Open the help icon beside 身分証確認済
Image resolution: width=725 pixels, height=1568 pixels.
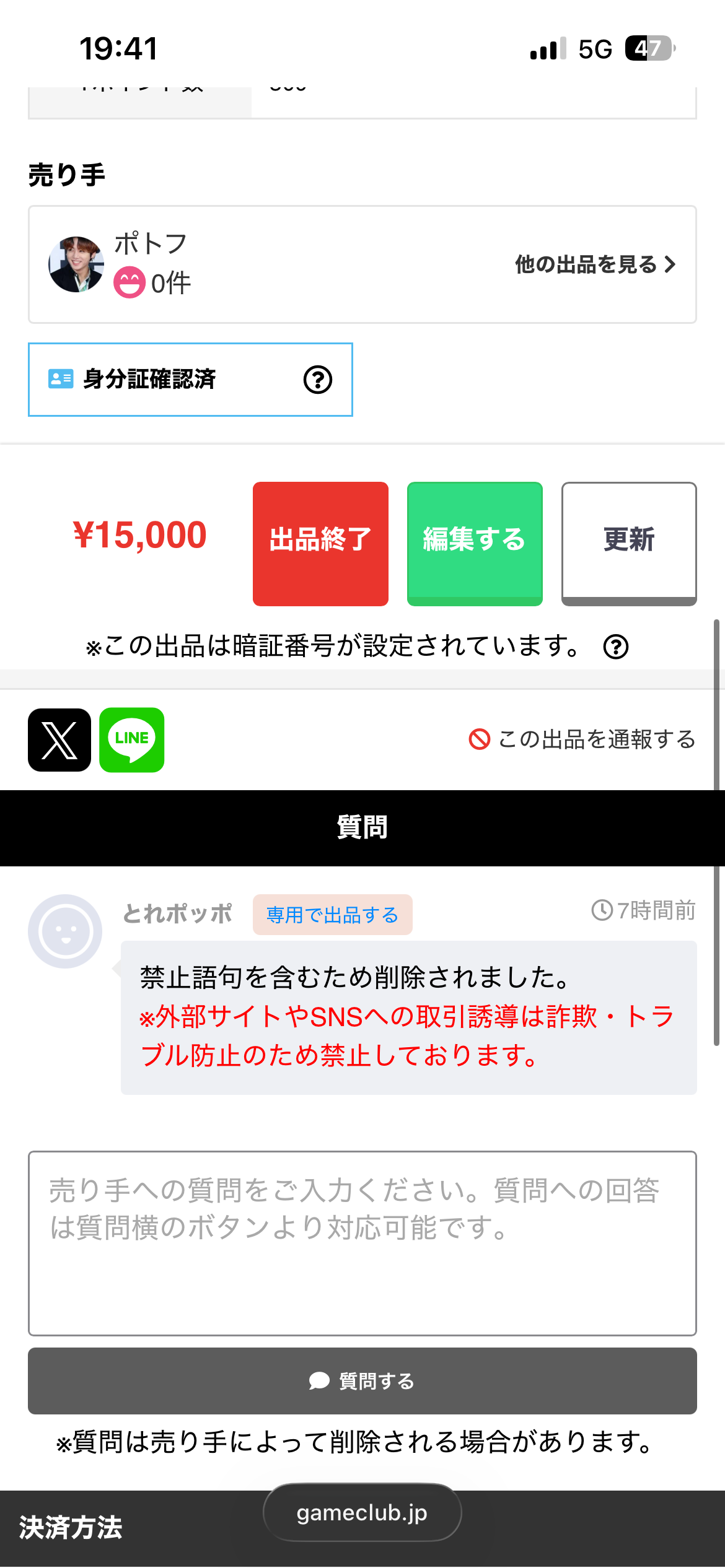(x=318, y=380)
